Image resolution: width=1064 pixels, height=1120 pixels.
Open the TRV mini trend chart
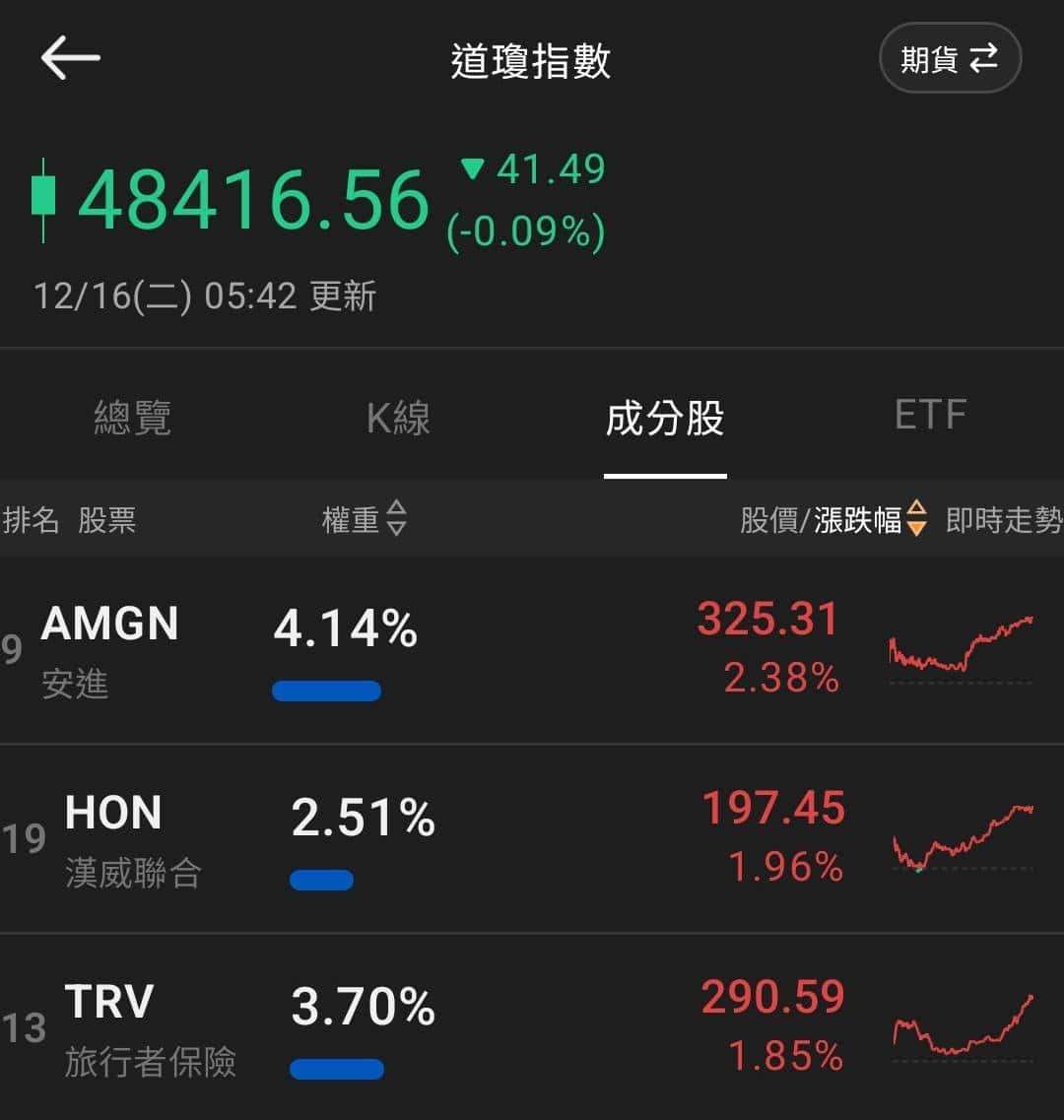pos(961,1029)
